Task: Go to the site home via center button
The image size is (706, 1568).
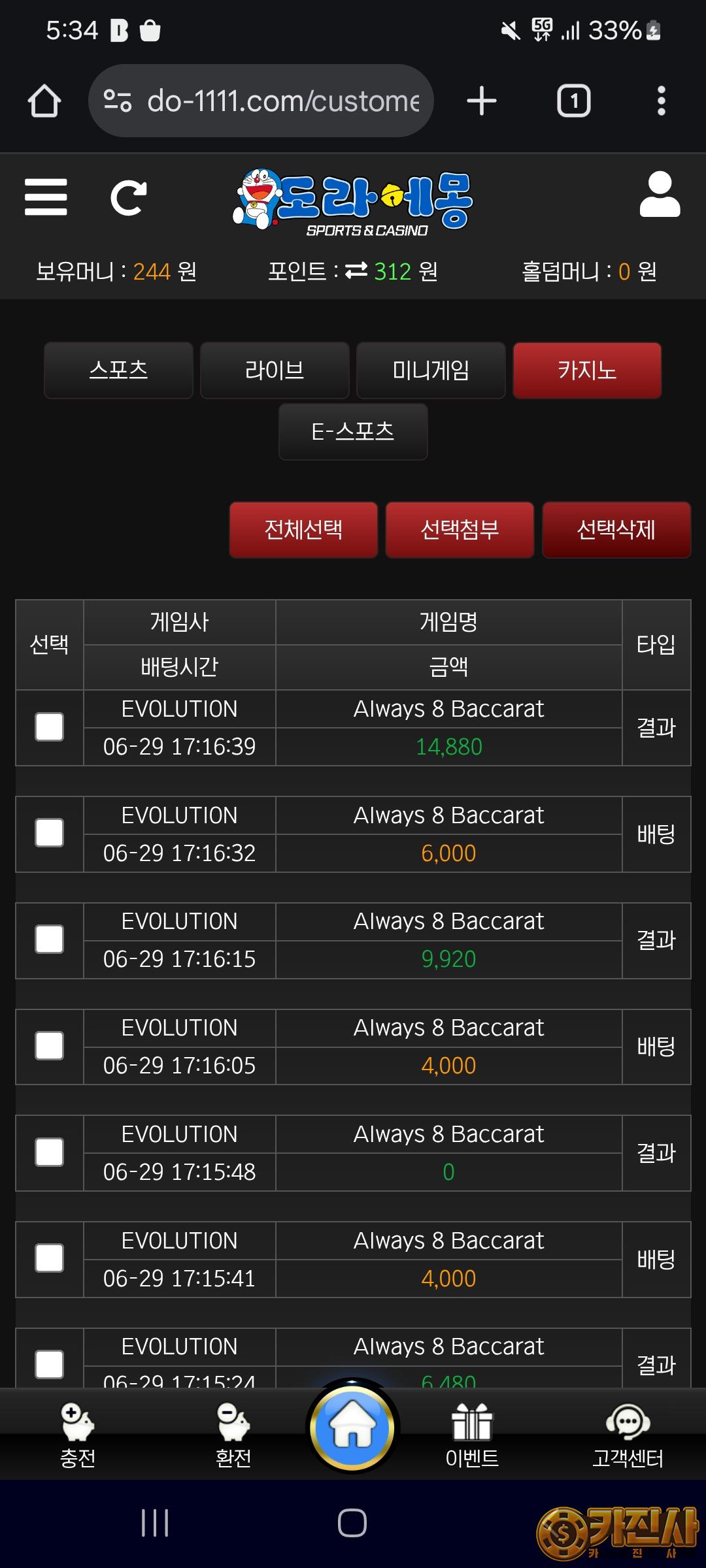Action: point(353,1427)
